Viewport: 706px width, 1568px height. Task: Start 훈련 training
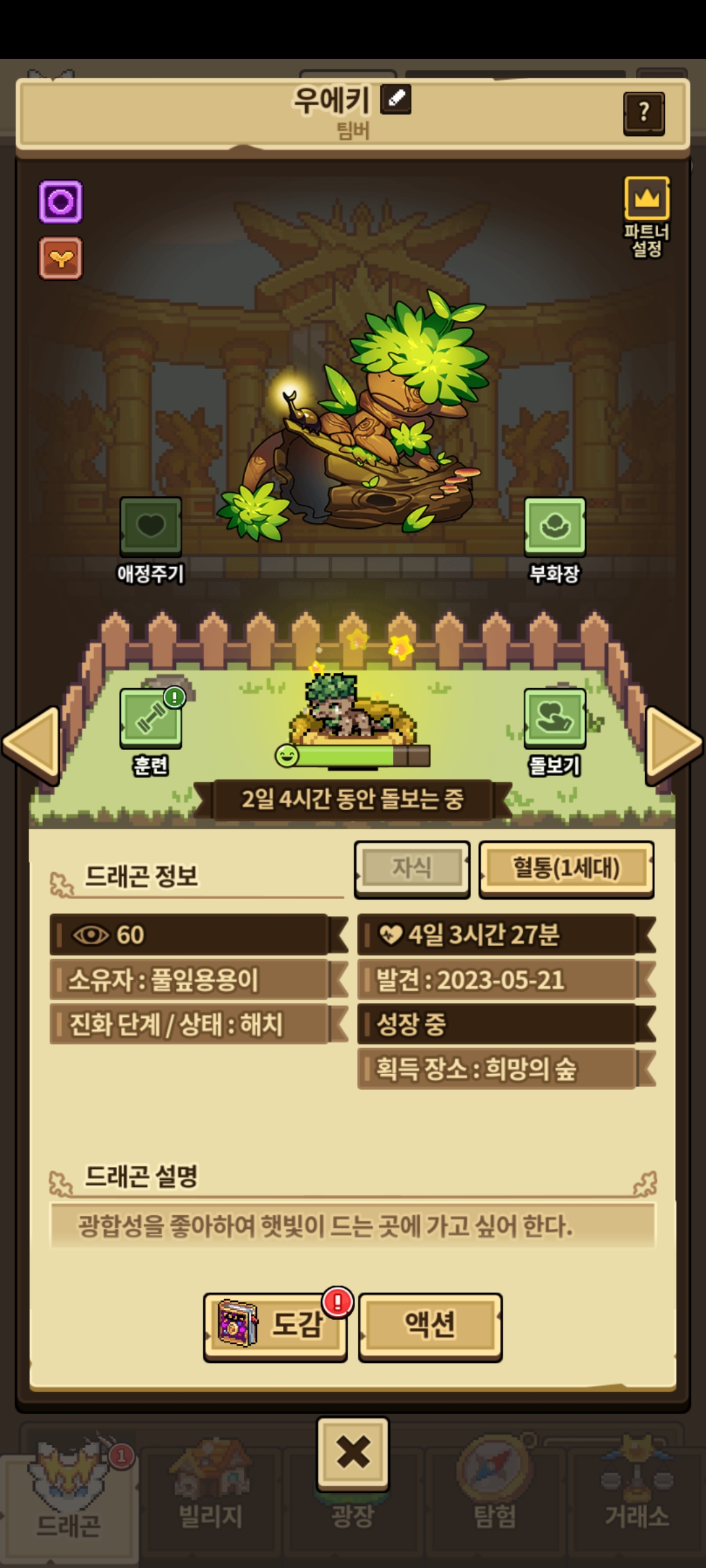click(x=150, y=719)
